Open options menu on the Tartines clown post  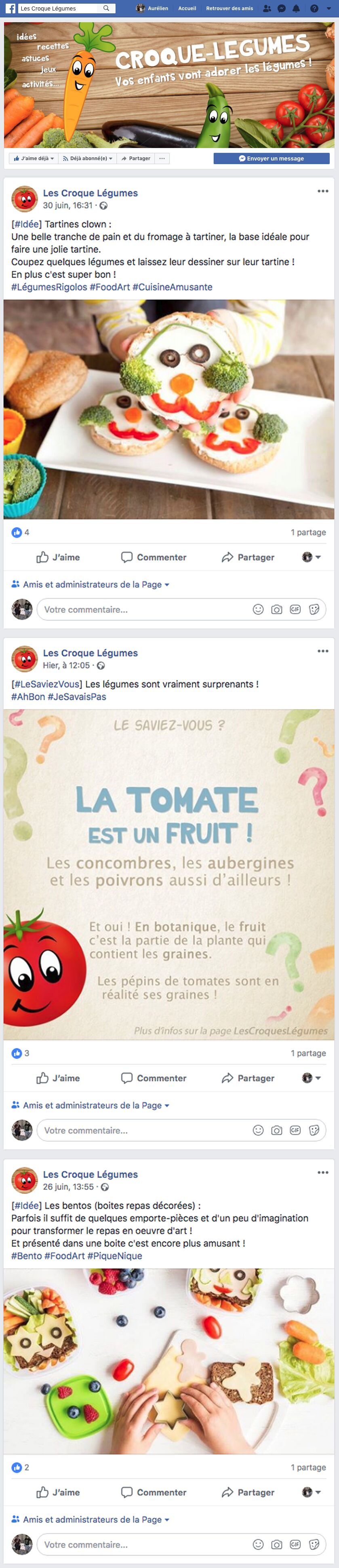pyautogui.click(x=322, y=191)
